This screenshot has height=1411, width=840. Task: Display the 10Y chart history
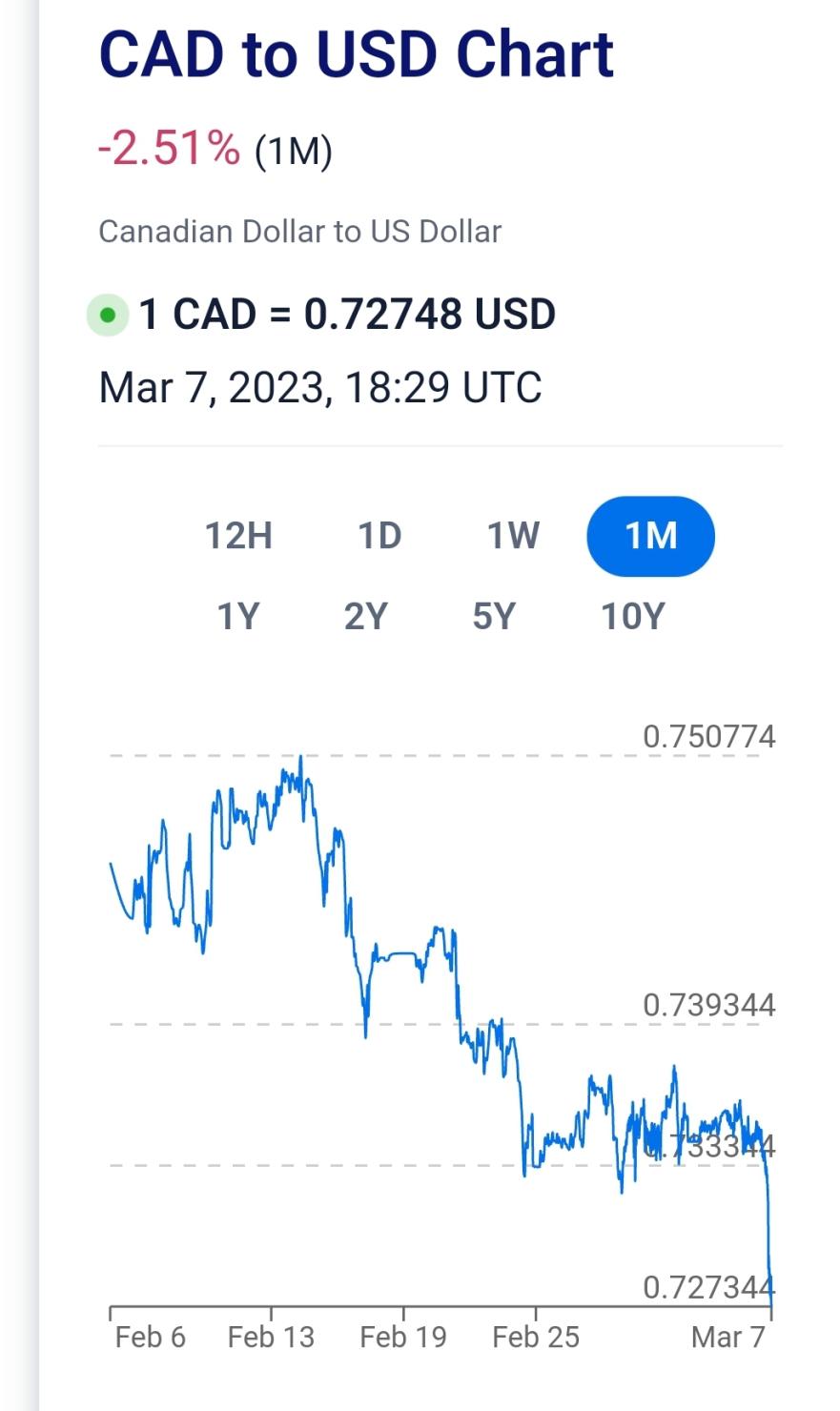pyautogui.click(x=632, y=617)
